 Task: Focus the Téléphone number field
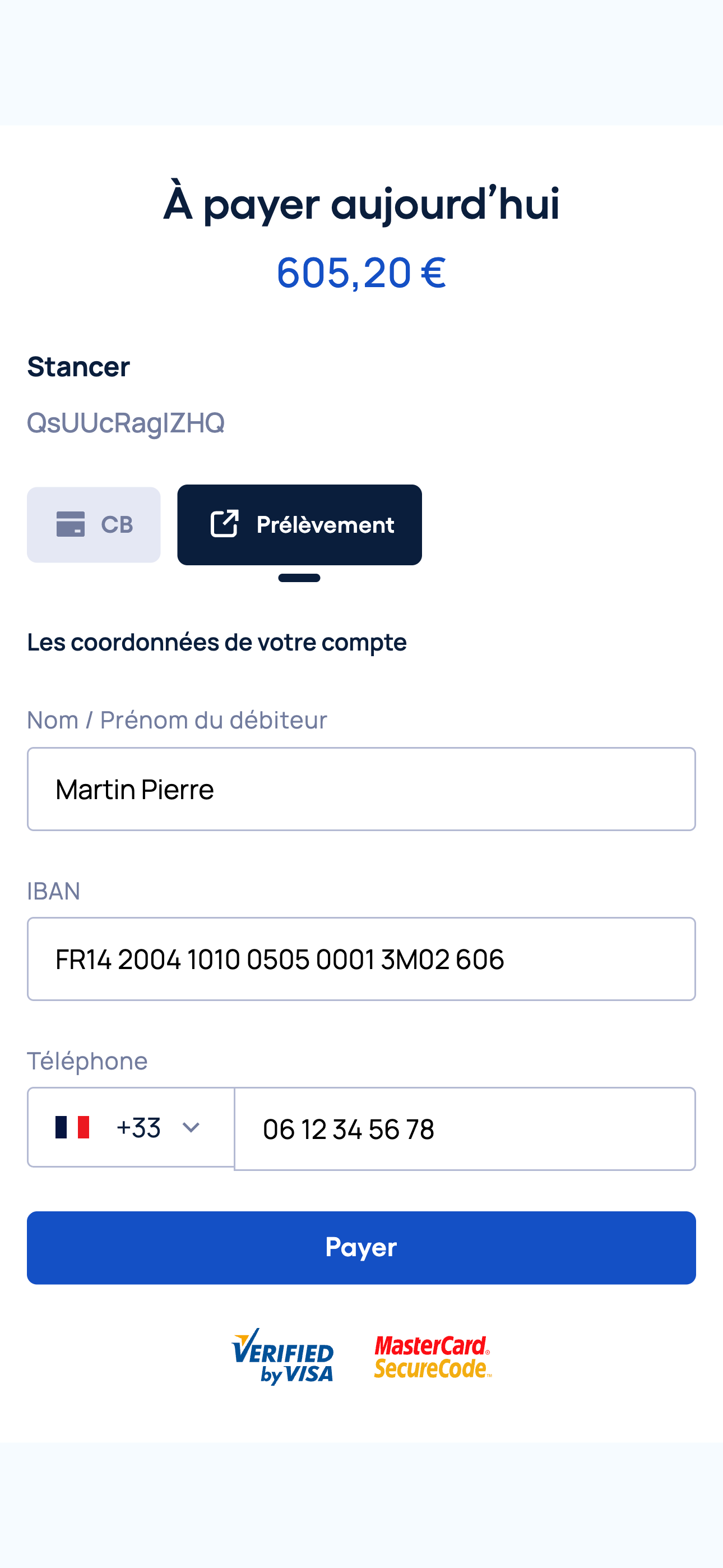465,1128
